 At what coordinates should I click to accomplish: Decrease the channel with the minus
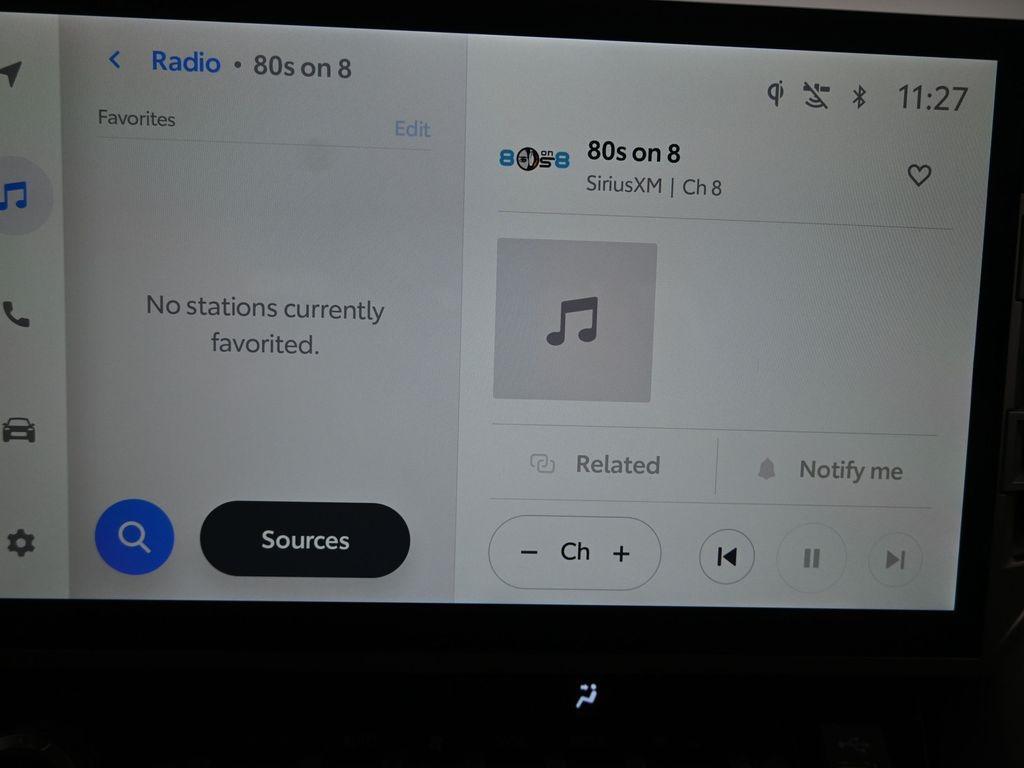pyautogui.click(x=530, y=553)
